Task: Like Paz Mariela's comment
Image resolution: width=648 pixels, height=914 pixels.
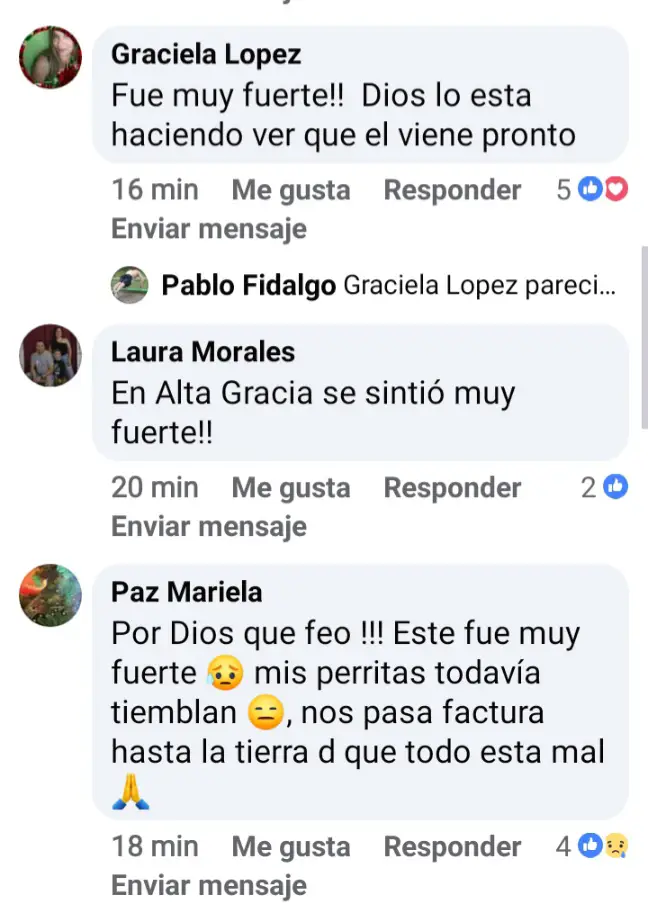Action: (290, 847)
